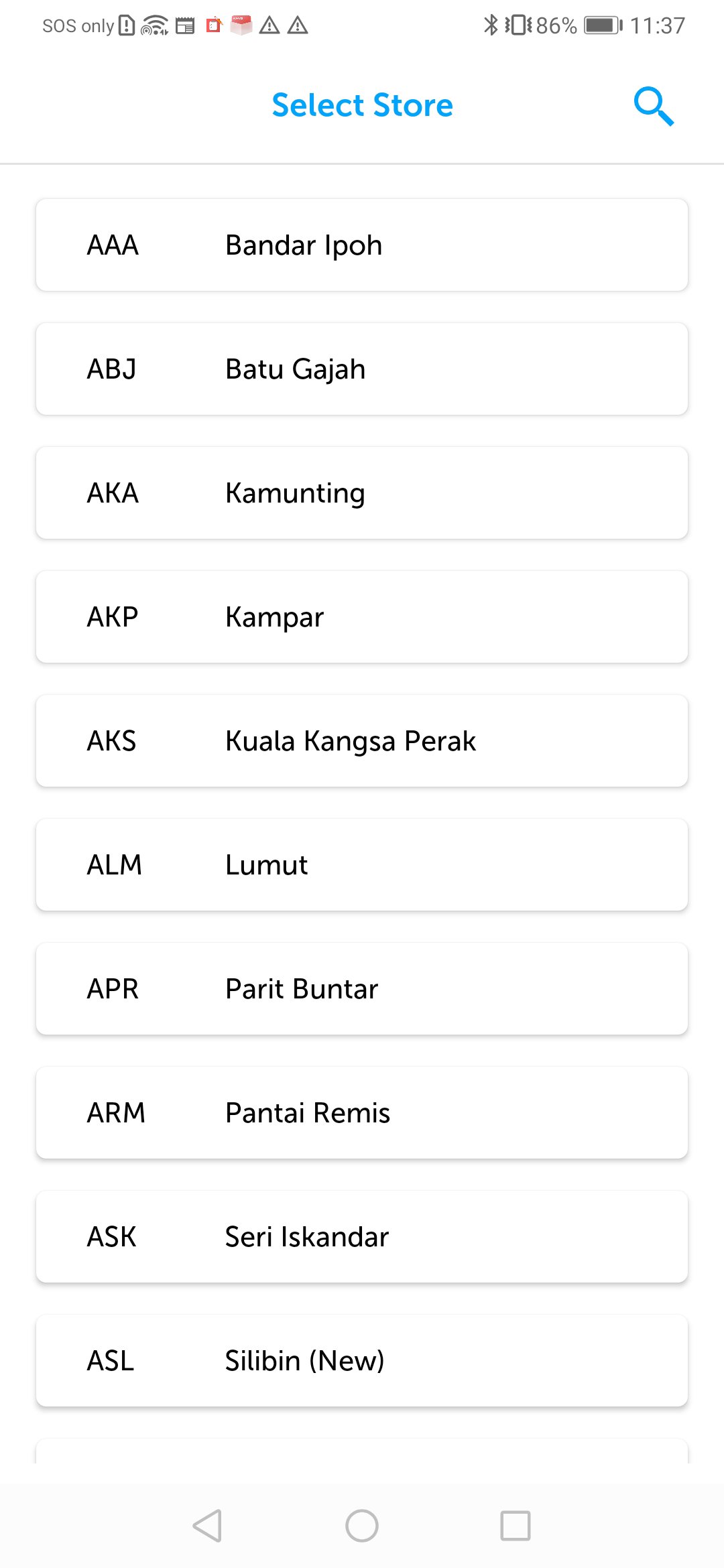Choose the ABJ Batu Gajah store
The width and height of the screenshot is (724, 1568).
362,369
